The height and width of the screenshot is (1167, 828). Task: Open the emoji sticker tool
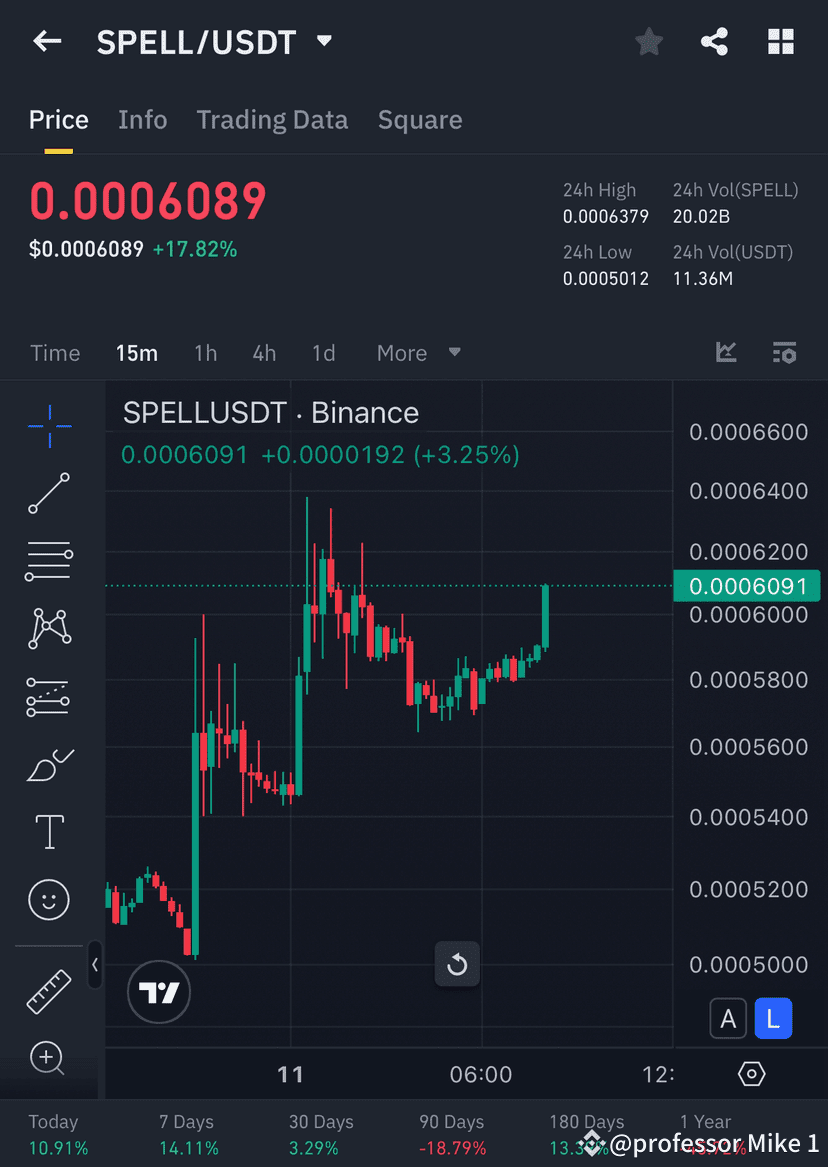point(48,899)
